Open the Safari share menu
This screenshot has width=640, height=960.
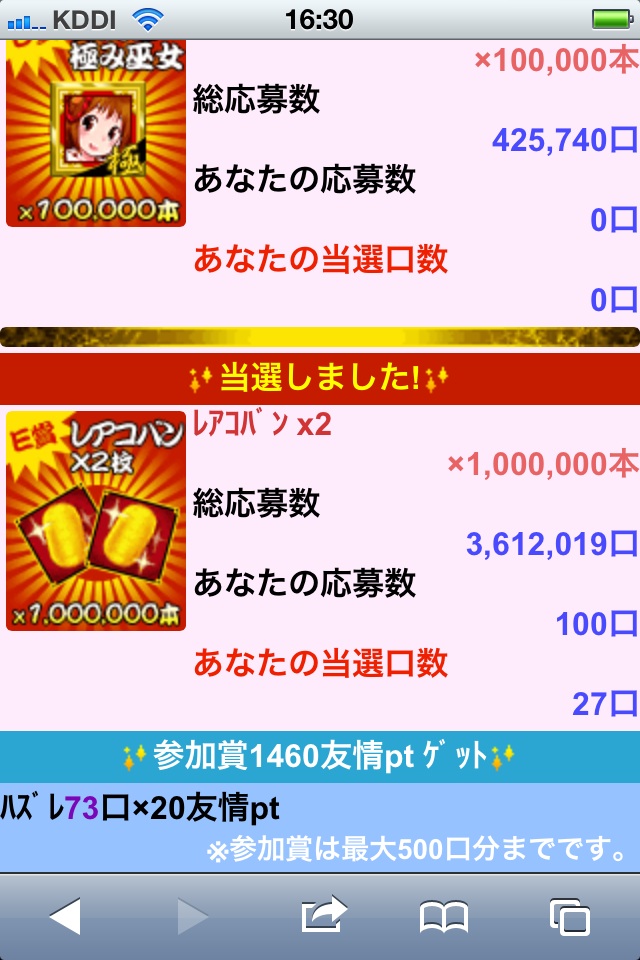[x=322, y=915]
